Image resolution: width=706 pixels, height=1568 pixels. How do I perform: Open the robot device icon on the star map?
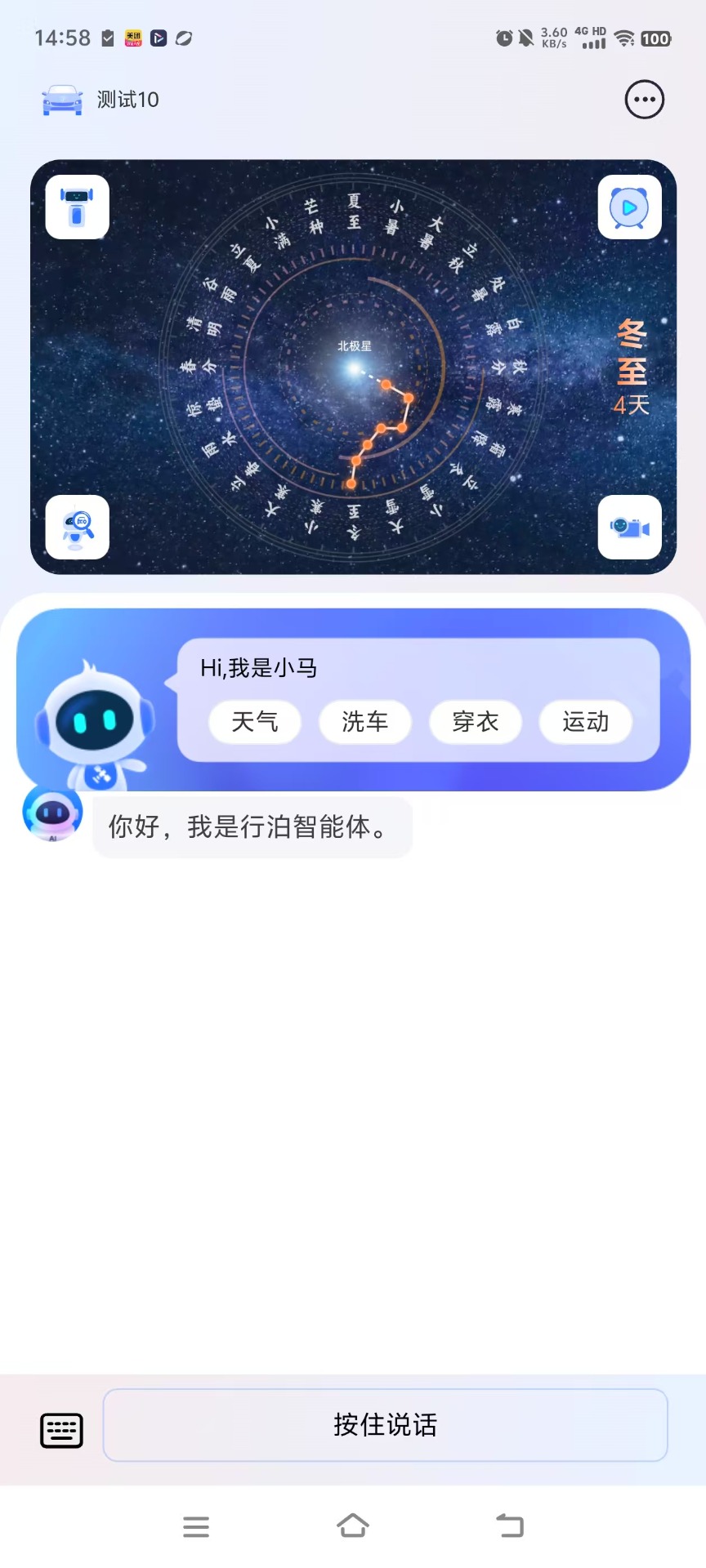pyautogui.click(x=76, y=207)
